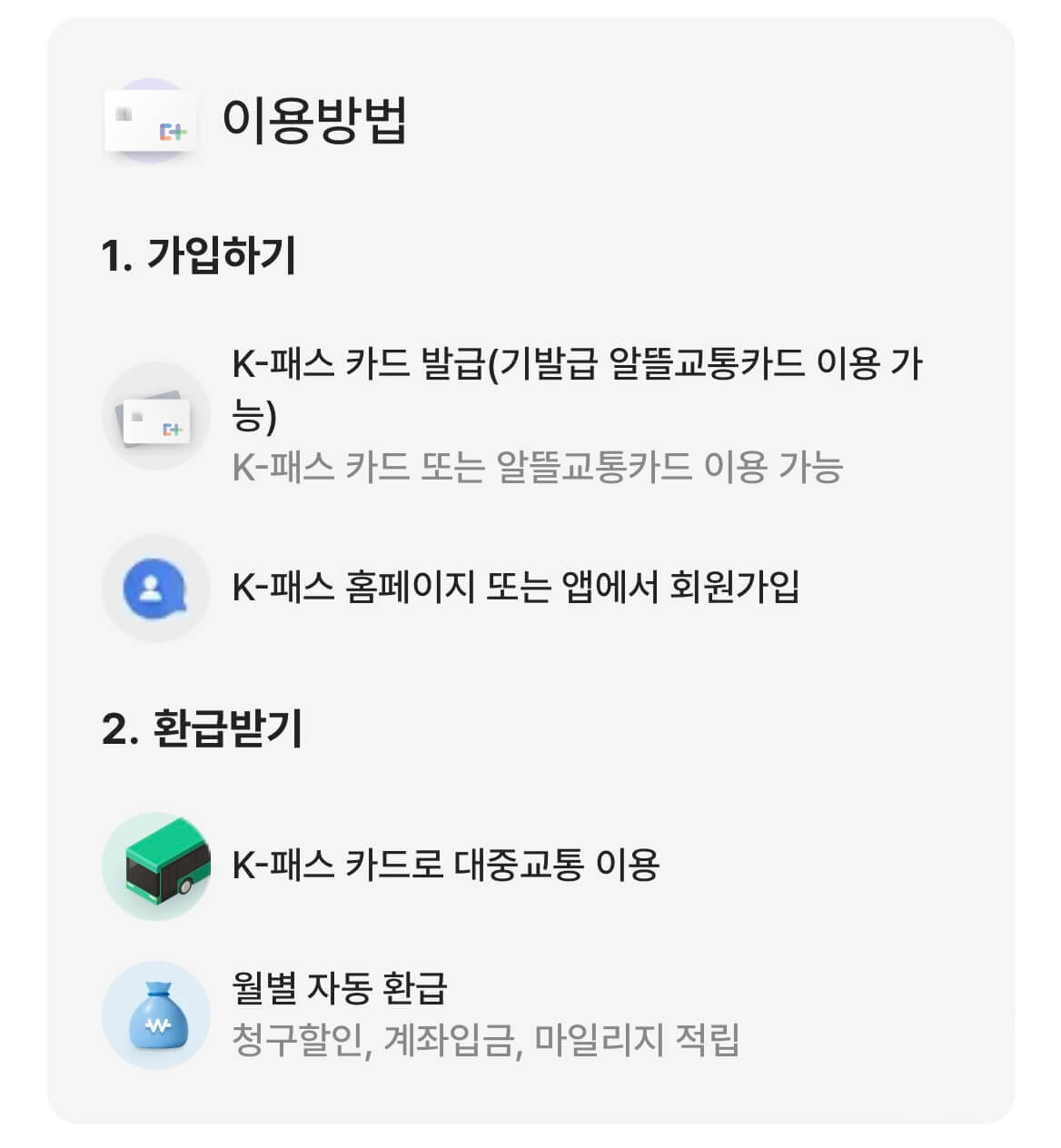Click the card plus symbol on the card icon
1061x1148 pixels.
(x=175, y=133)
